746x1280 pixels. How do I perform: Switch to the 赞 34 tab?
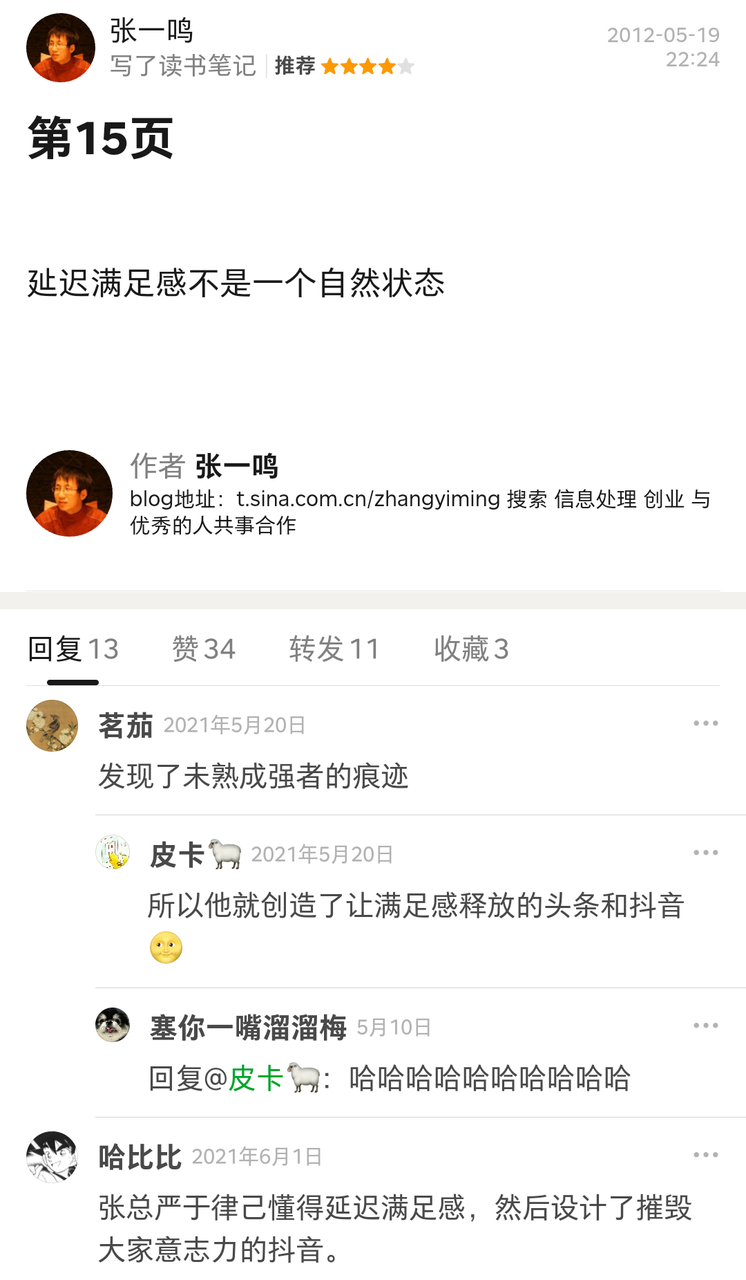pos(204,649)
